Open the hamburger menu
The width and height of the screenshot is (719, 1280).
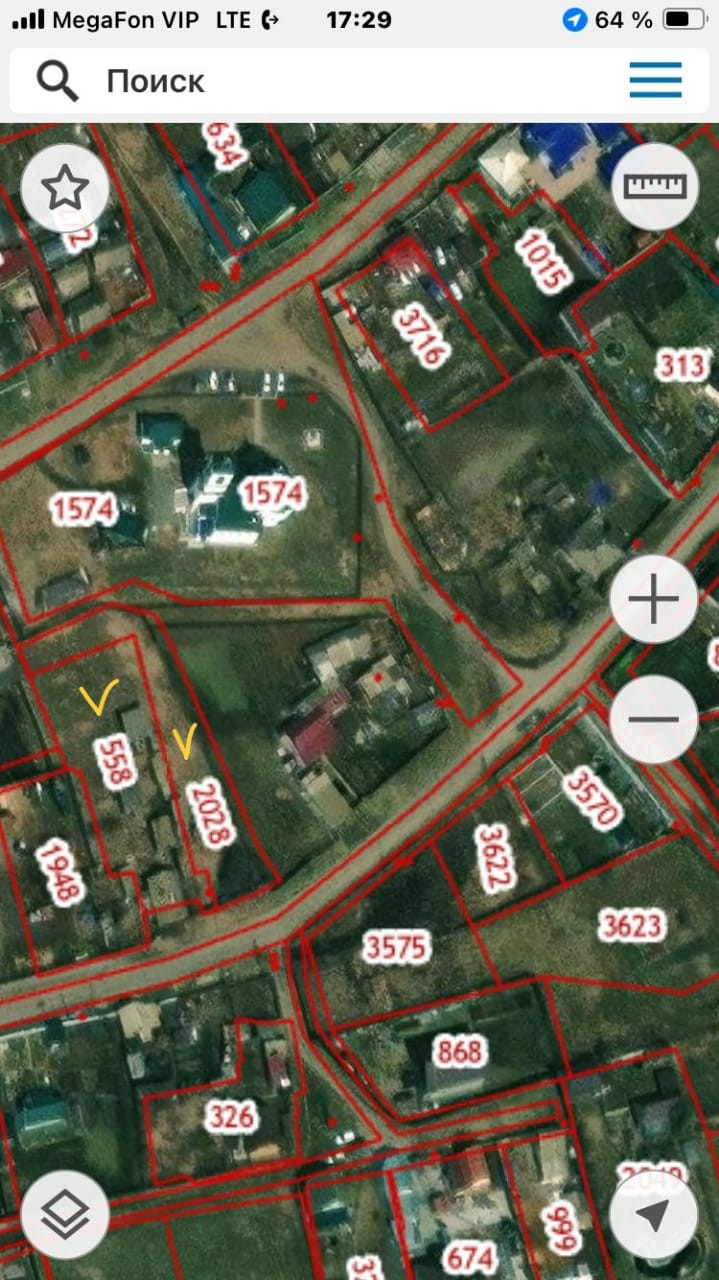tap(656, 80)
